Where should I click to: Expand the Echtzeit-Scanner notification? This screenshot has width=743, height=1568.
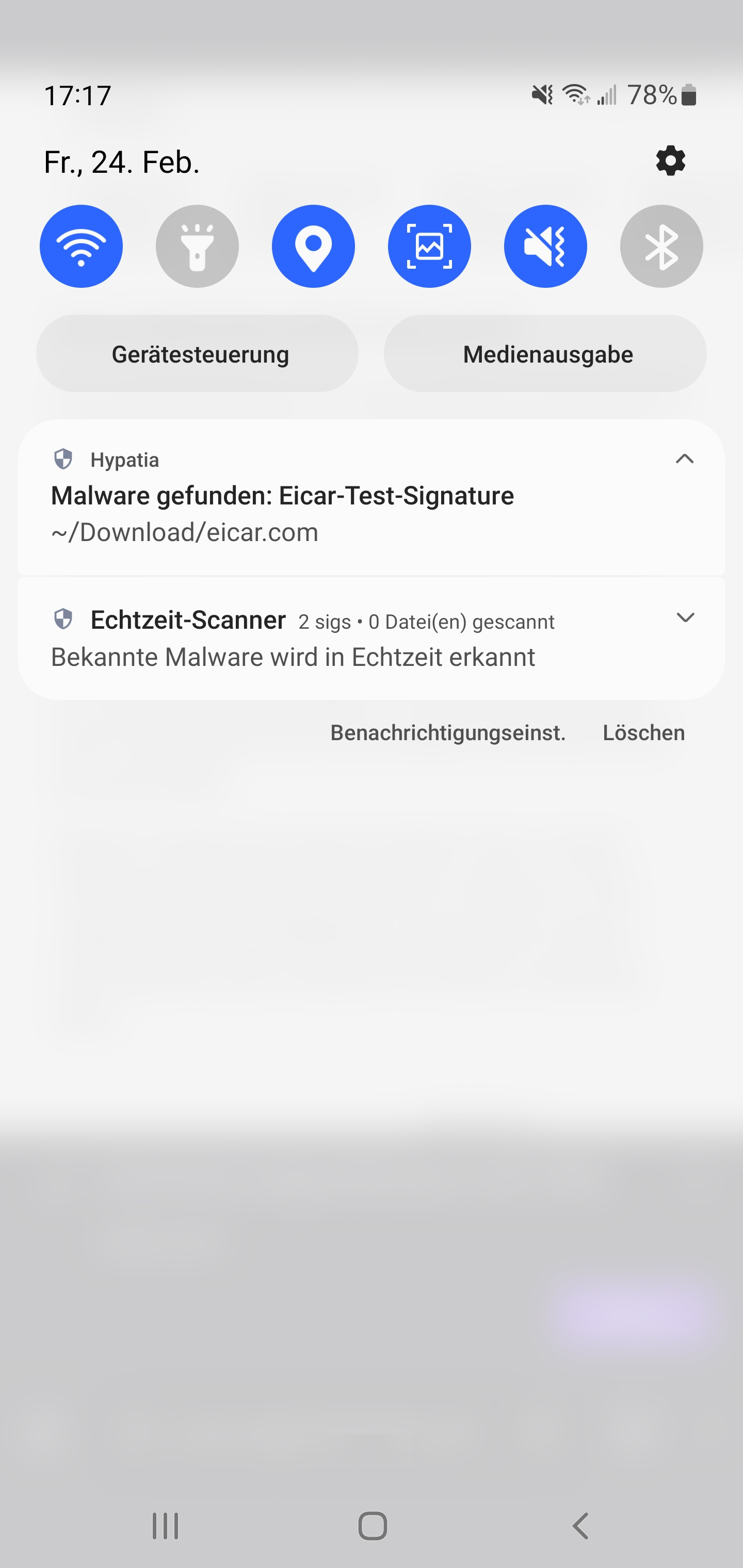685,617
